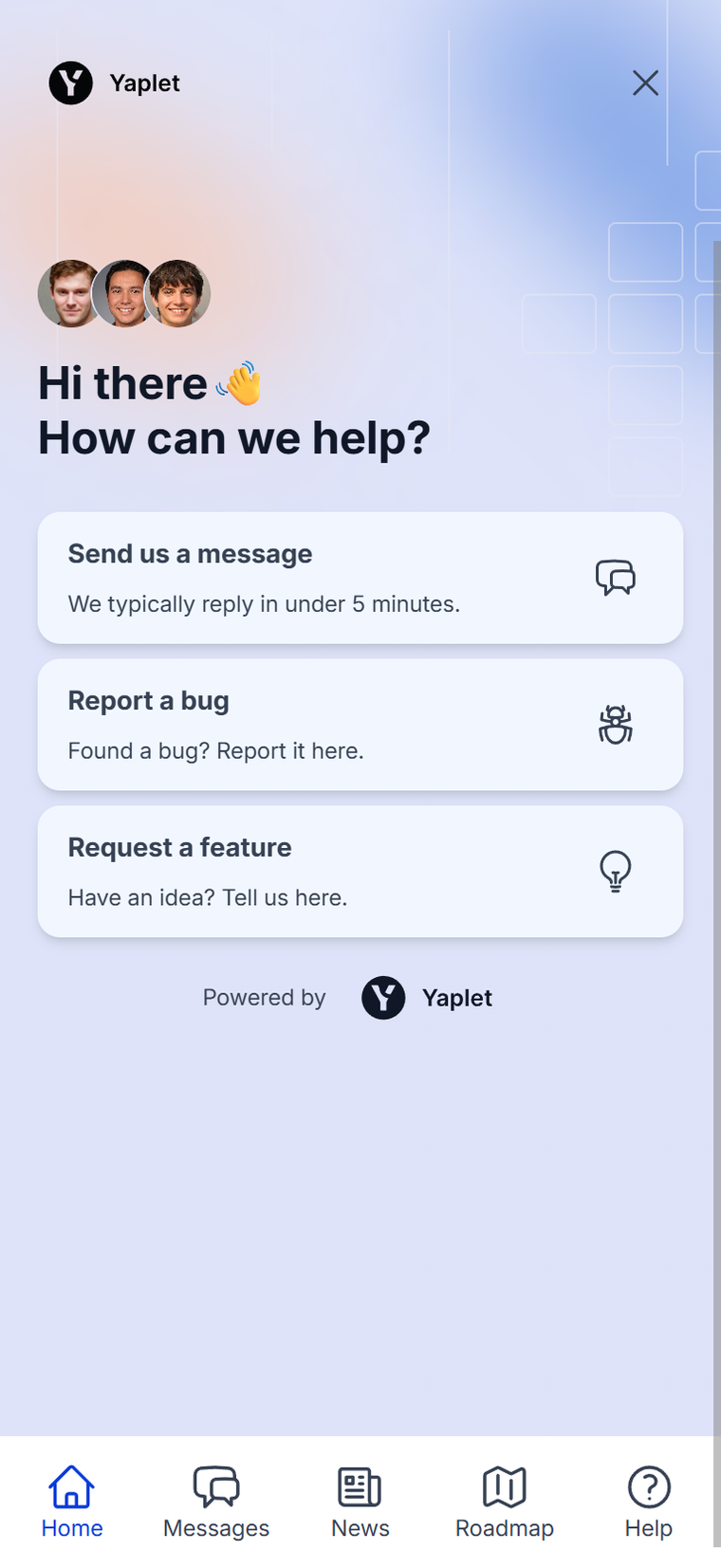The image size is (721, 1568).
Task: Open the News tab
Action: tap(360, 1501)
